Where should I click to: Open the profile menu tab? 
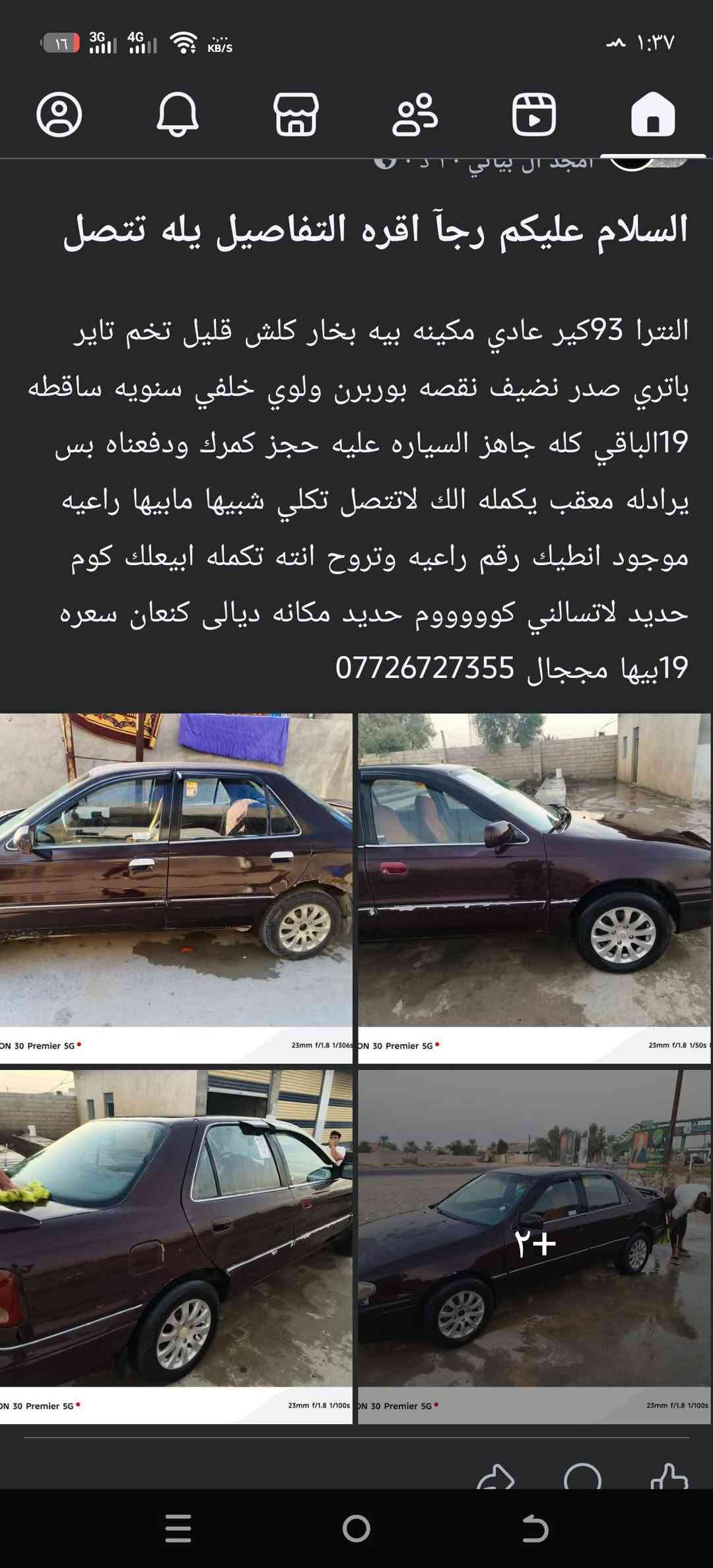tap(59, 115)
